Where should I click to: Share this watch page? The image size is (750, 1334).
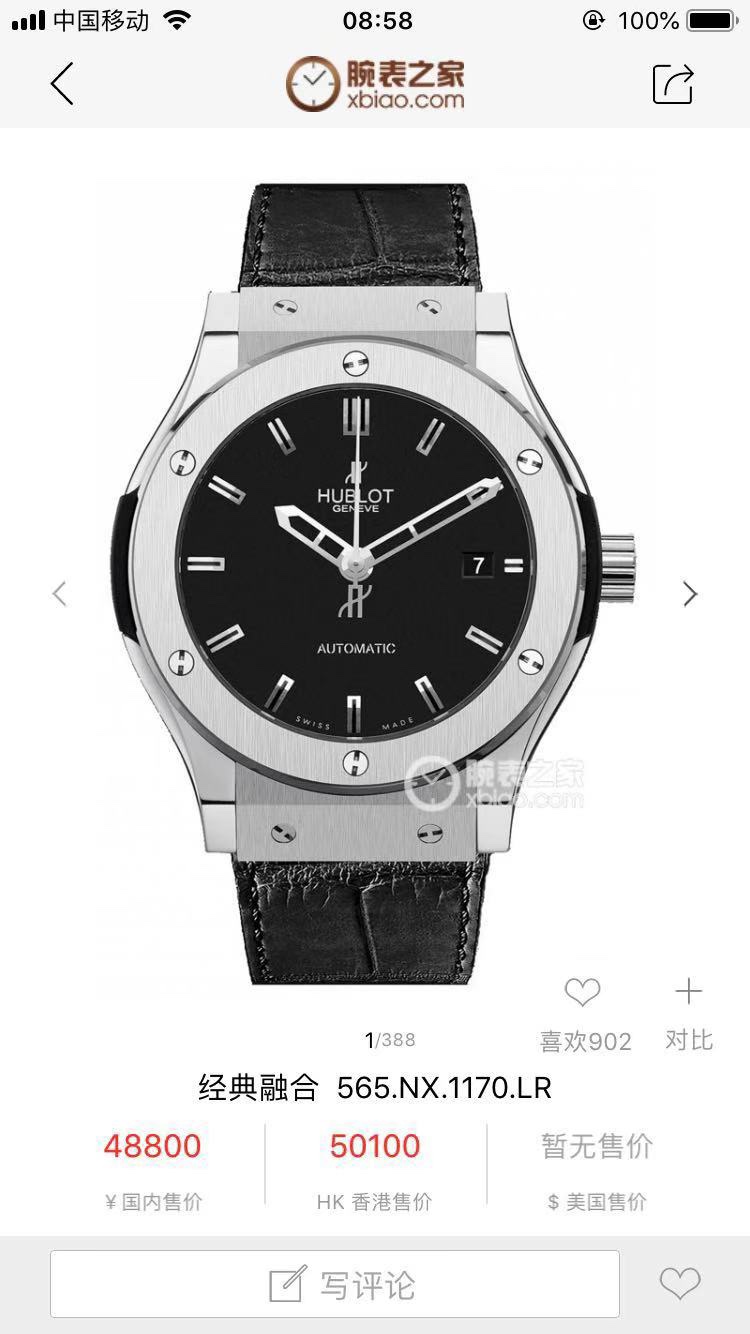673,84
